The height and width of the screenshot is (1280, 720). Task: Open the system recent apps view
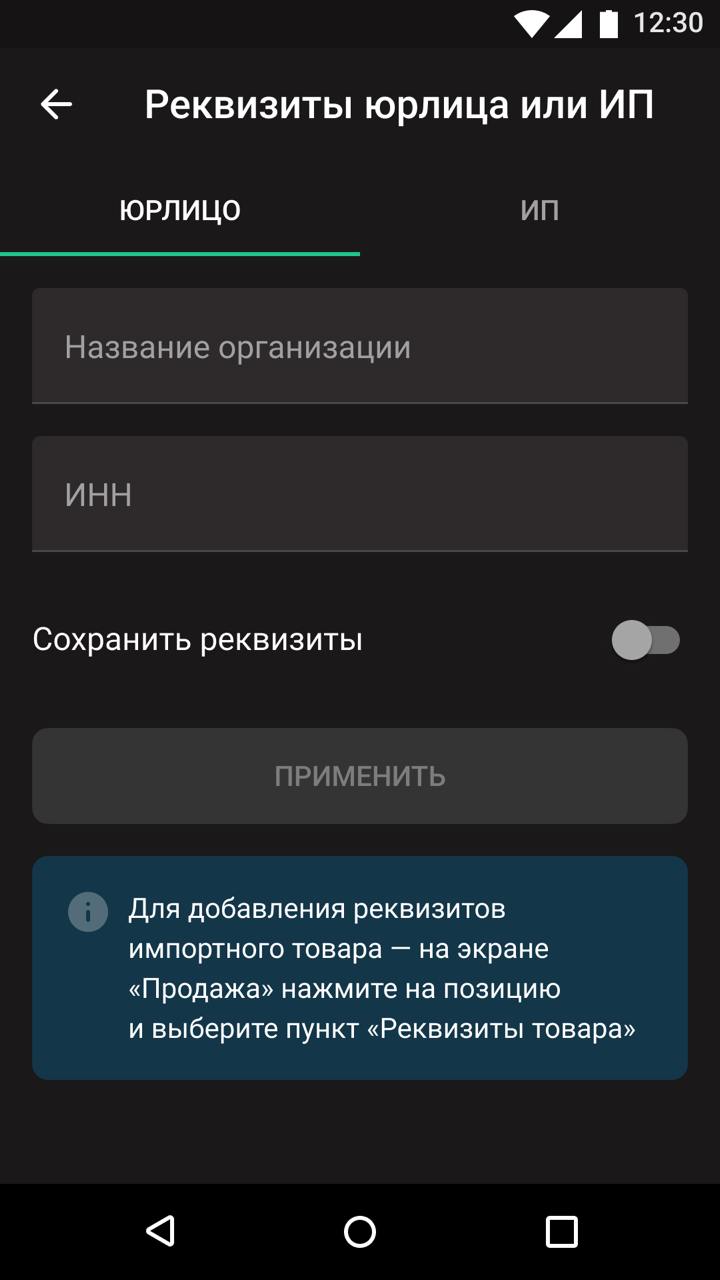[561, 1231]
